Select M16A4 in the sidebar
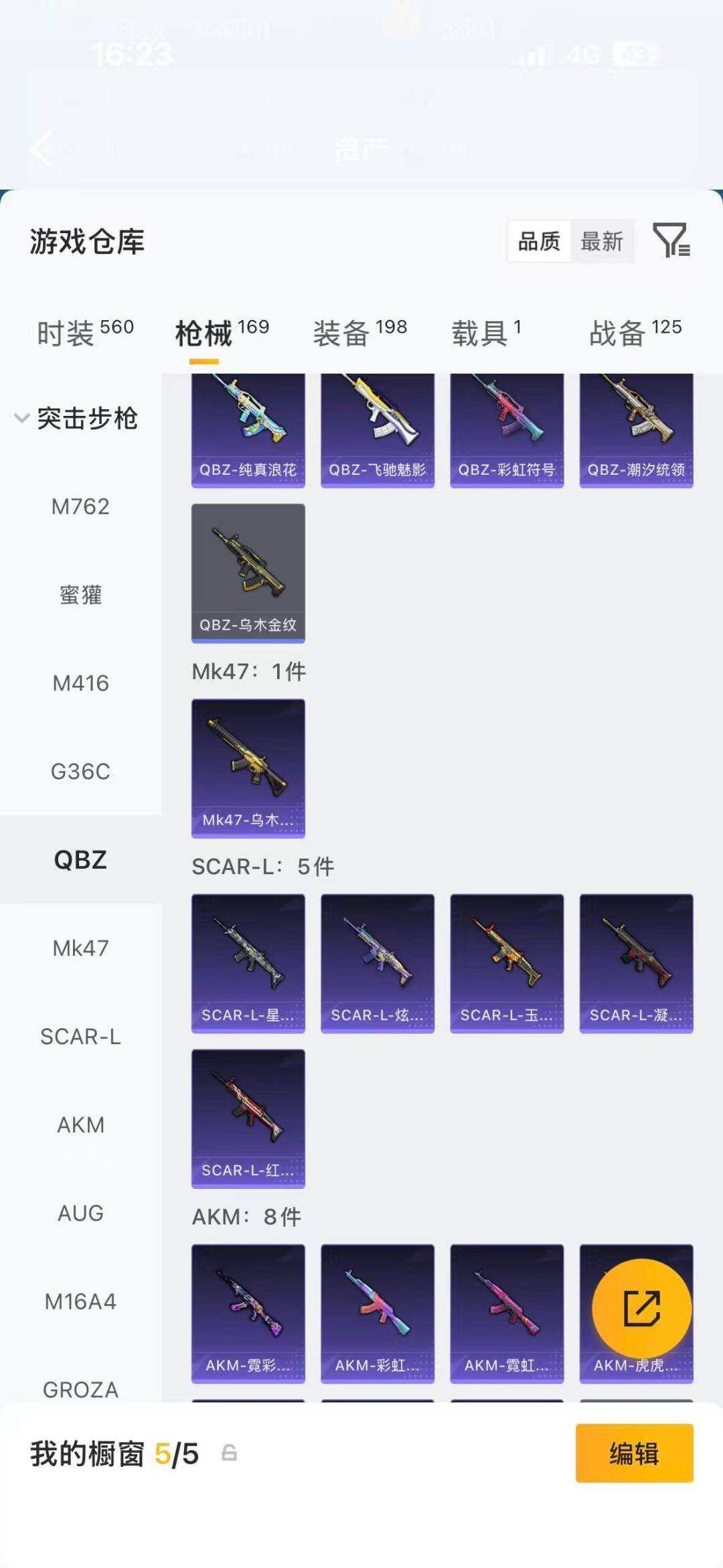The height and width of the screenshot is (1568, 723). 80,1301
